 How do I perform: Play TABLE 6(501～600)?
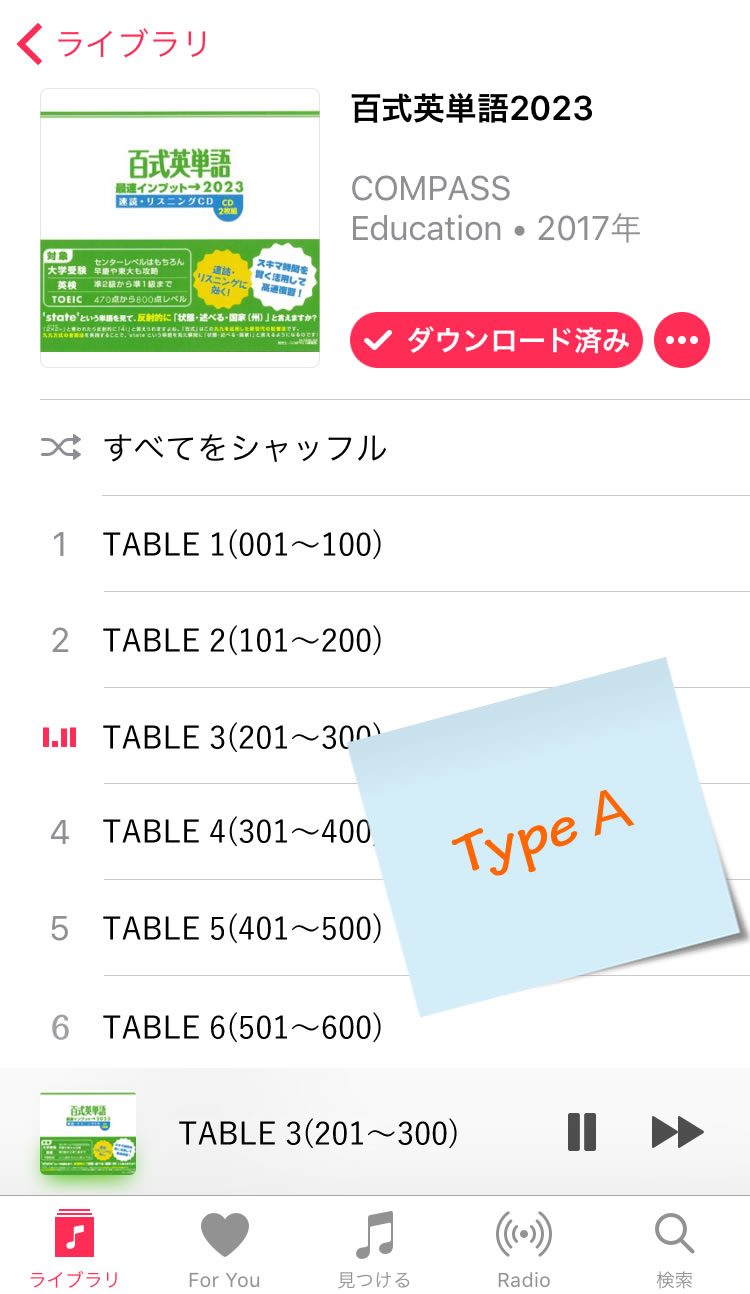click(242, 1027)
